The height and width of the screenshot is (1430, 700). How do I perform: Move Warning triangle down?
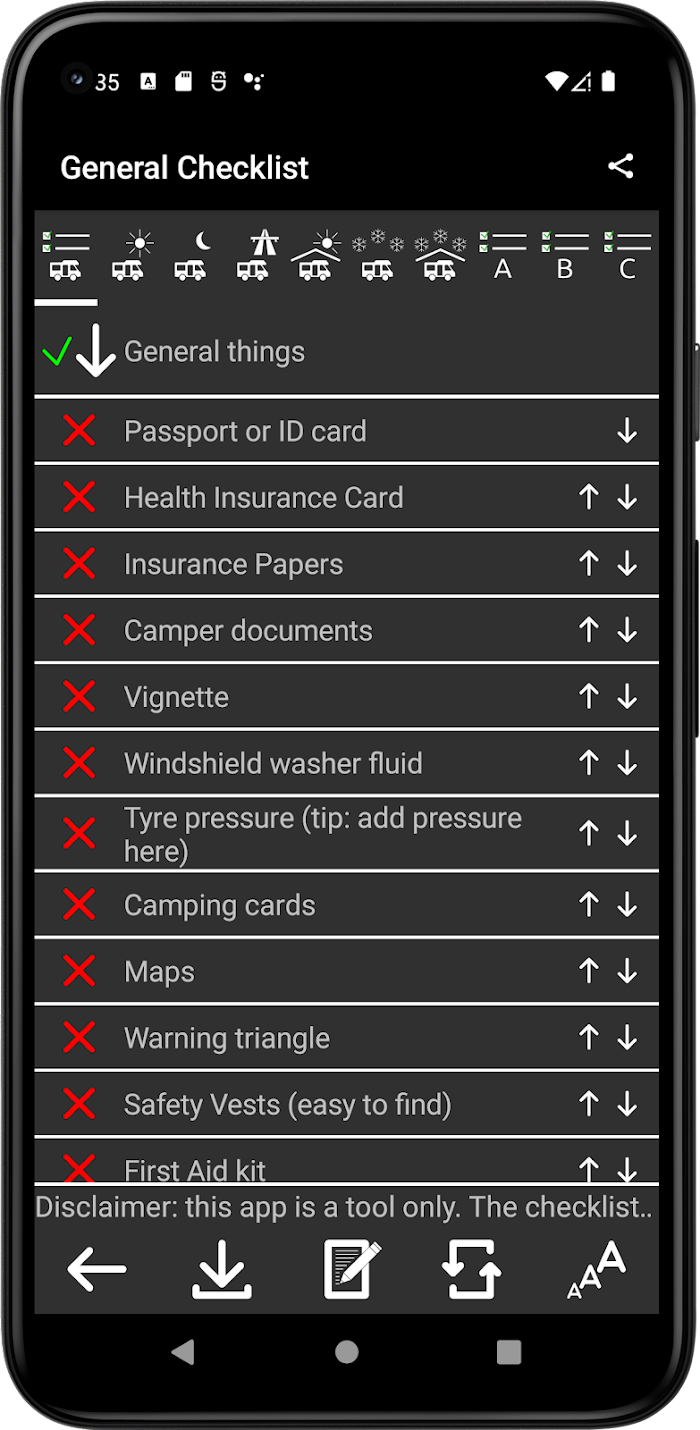[x=627, y=1038]
